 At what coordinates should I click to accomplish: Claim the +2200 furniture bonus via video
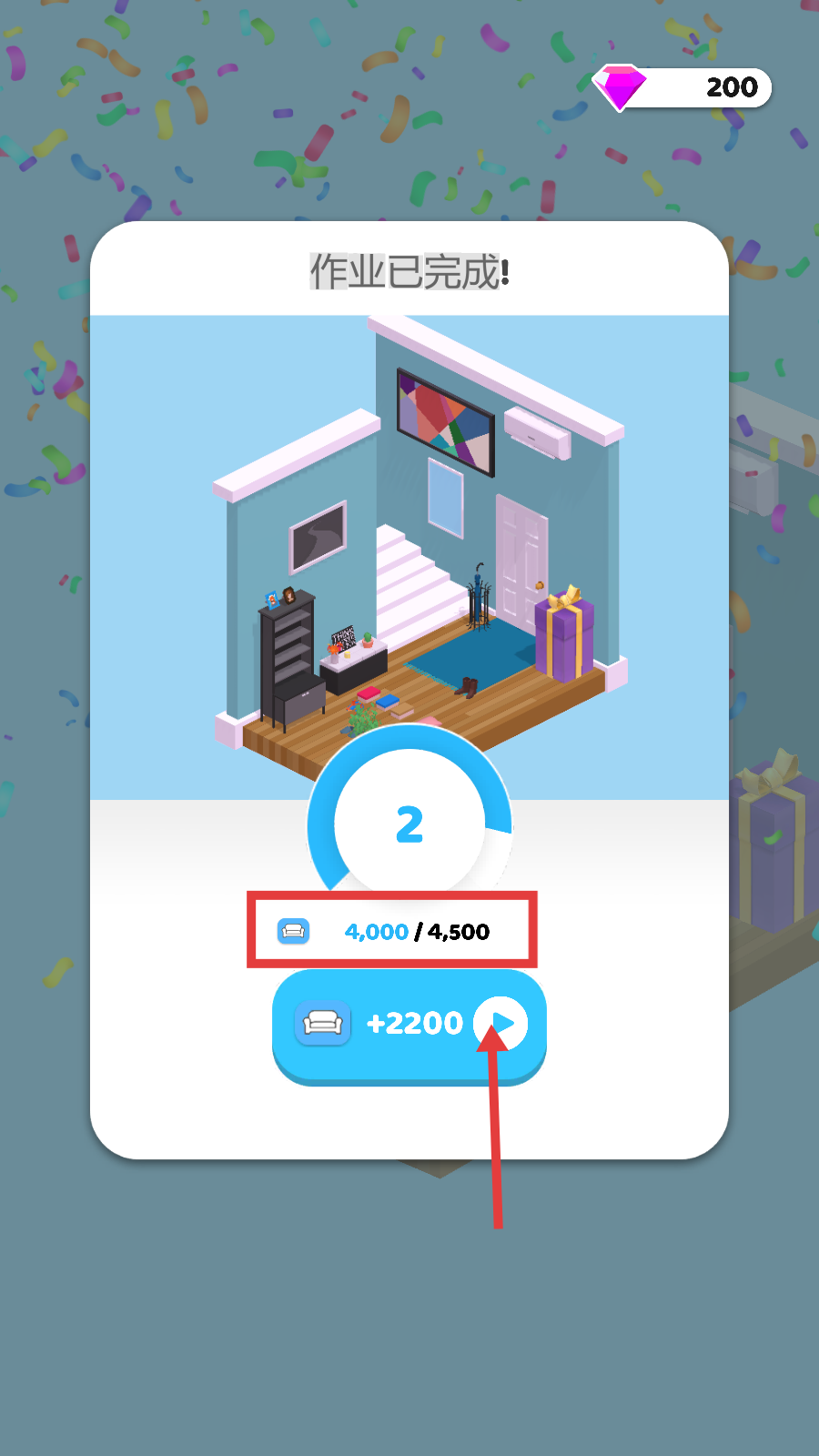pos(409,1025)
